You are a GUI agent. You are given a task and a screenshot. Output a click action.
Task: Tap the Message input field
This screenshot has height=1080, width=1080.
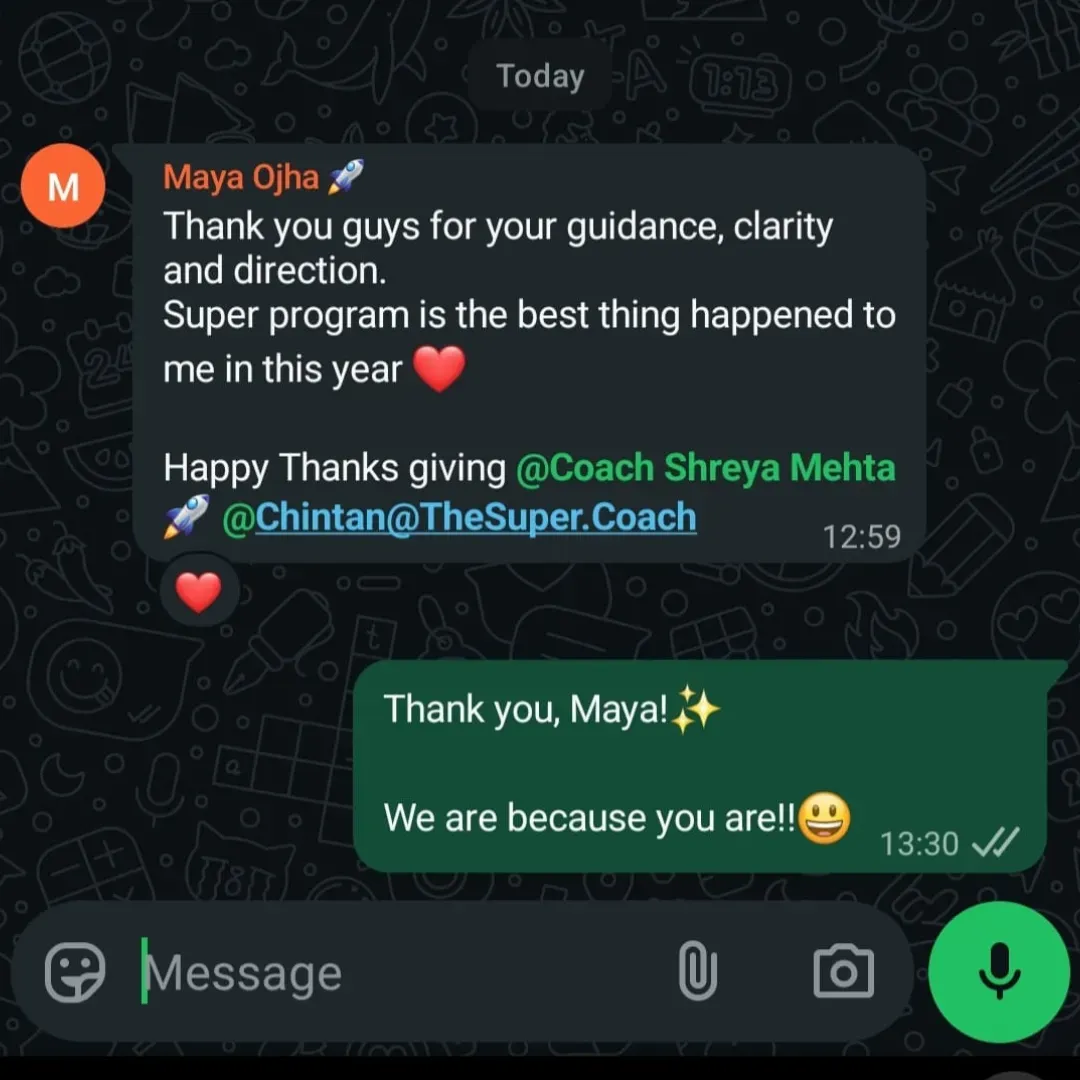(x=400, y=973)
